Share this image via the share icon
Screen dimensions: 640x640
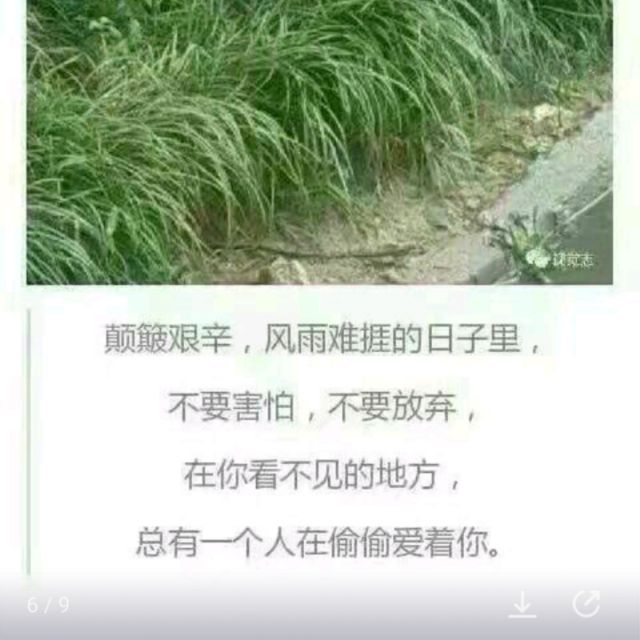pyautogui.click(x=586, y=604)
